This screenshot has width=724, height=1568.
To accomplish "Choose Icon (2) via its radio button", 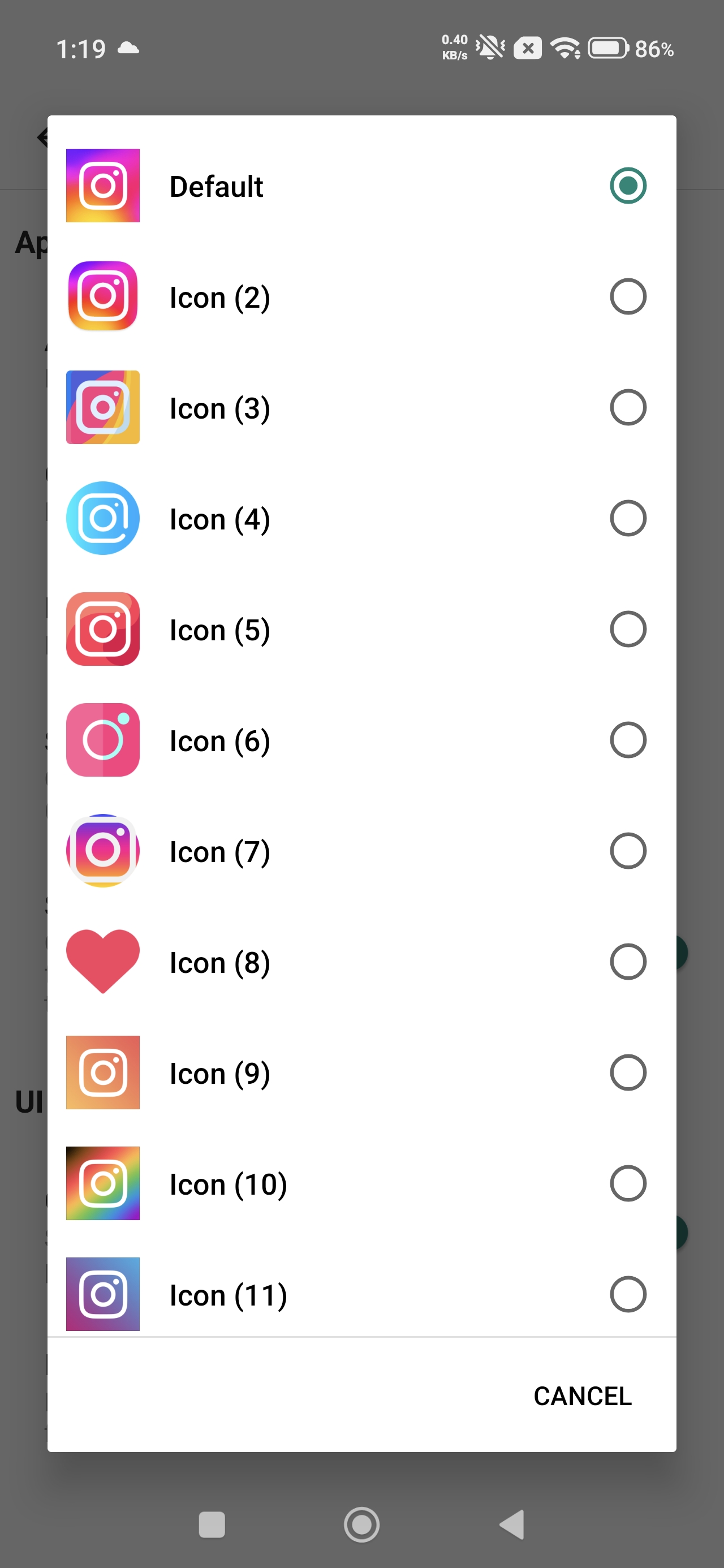I will tap(628, 296).
